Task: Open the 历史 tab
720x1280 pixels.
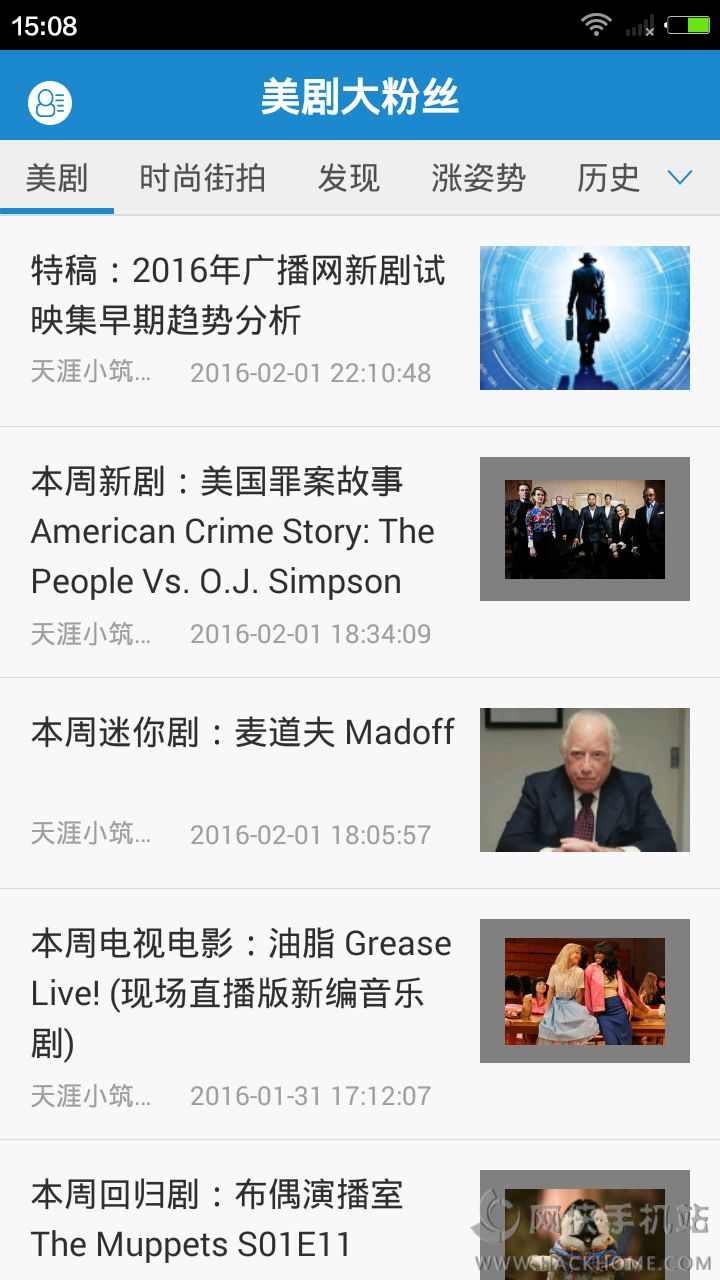Action: 608,178
